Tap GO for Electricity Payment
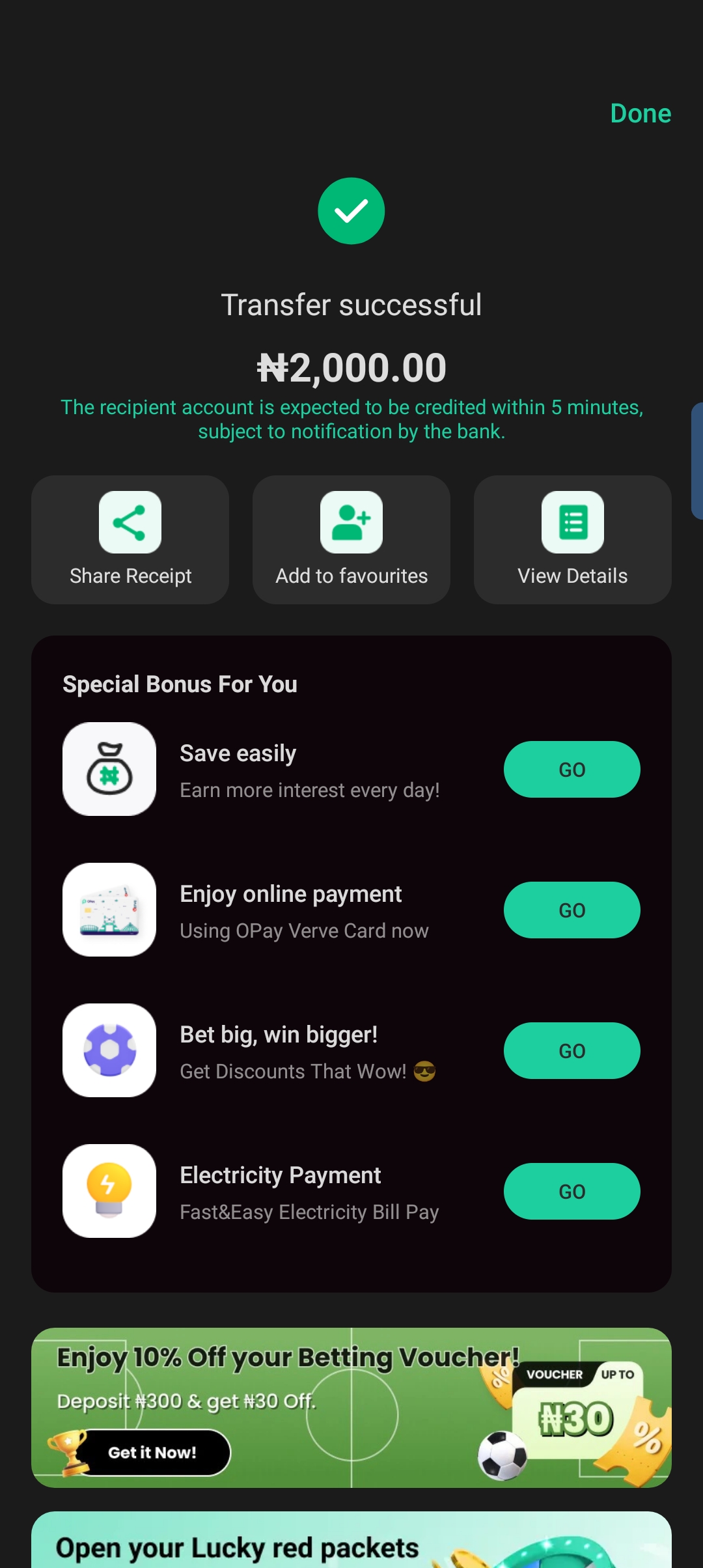The image size is (703, 1568). [x=572, y=1192]
